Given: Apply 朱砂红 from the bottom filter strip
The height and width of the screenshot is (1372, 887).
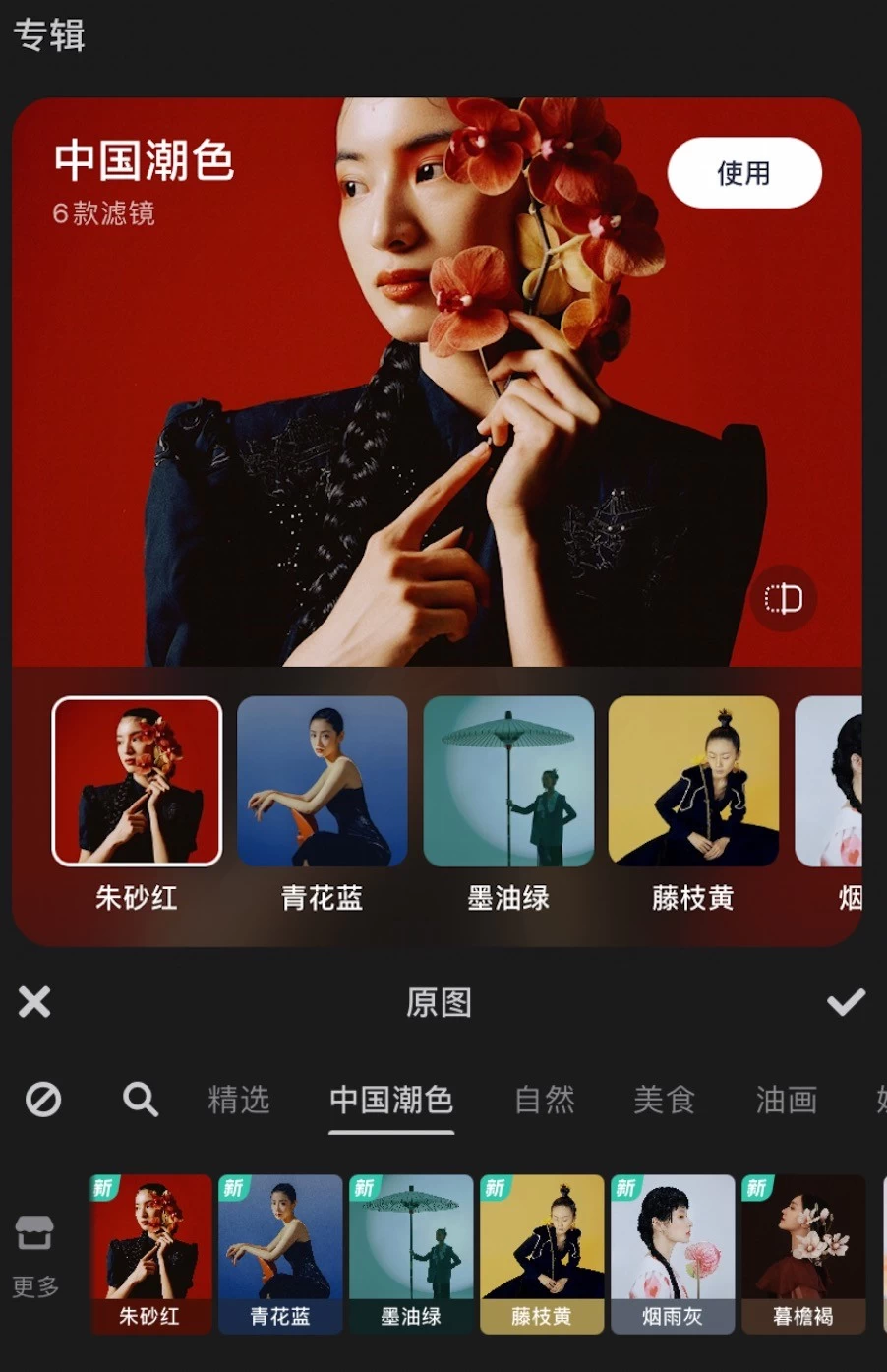Looking at the screenshot, I should 150,1253.
